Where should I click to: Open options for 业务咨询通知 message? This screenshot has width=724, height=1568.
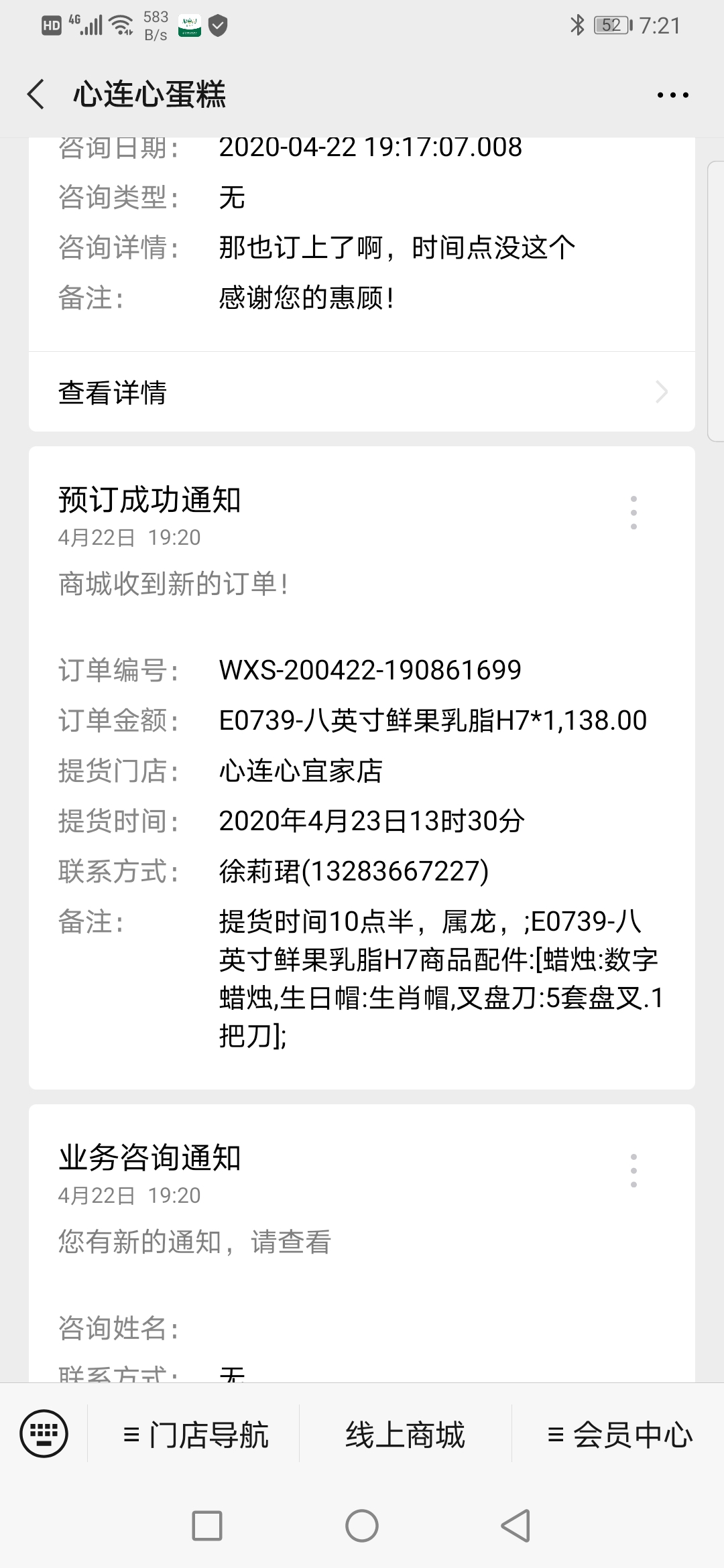pos(633,1171)
